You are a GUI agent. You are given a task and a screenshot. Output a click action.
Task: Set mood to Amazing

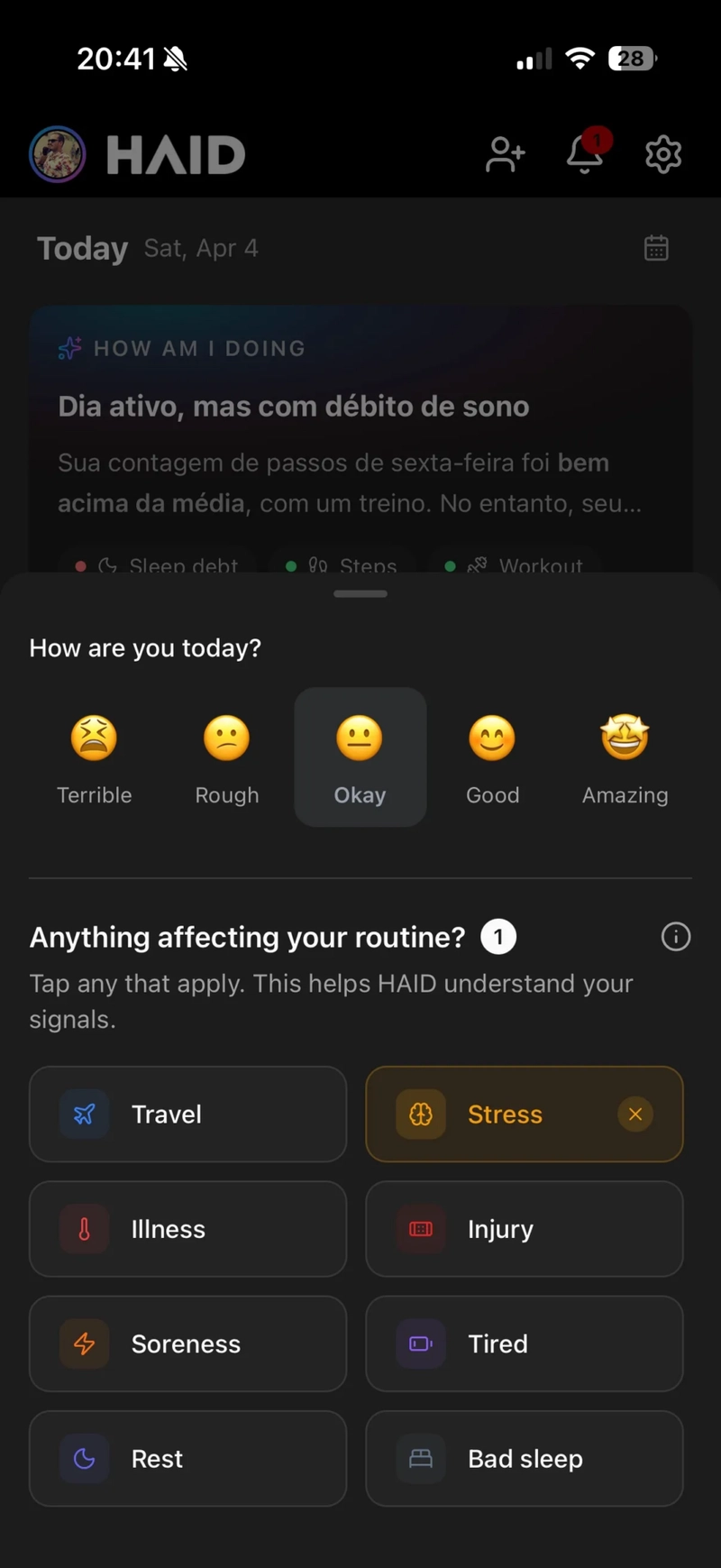[x=625, y=757]
